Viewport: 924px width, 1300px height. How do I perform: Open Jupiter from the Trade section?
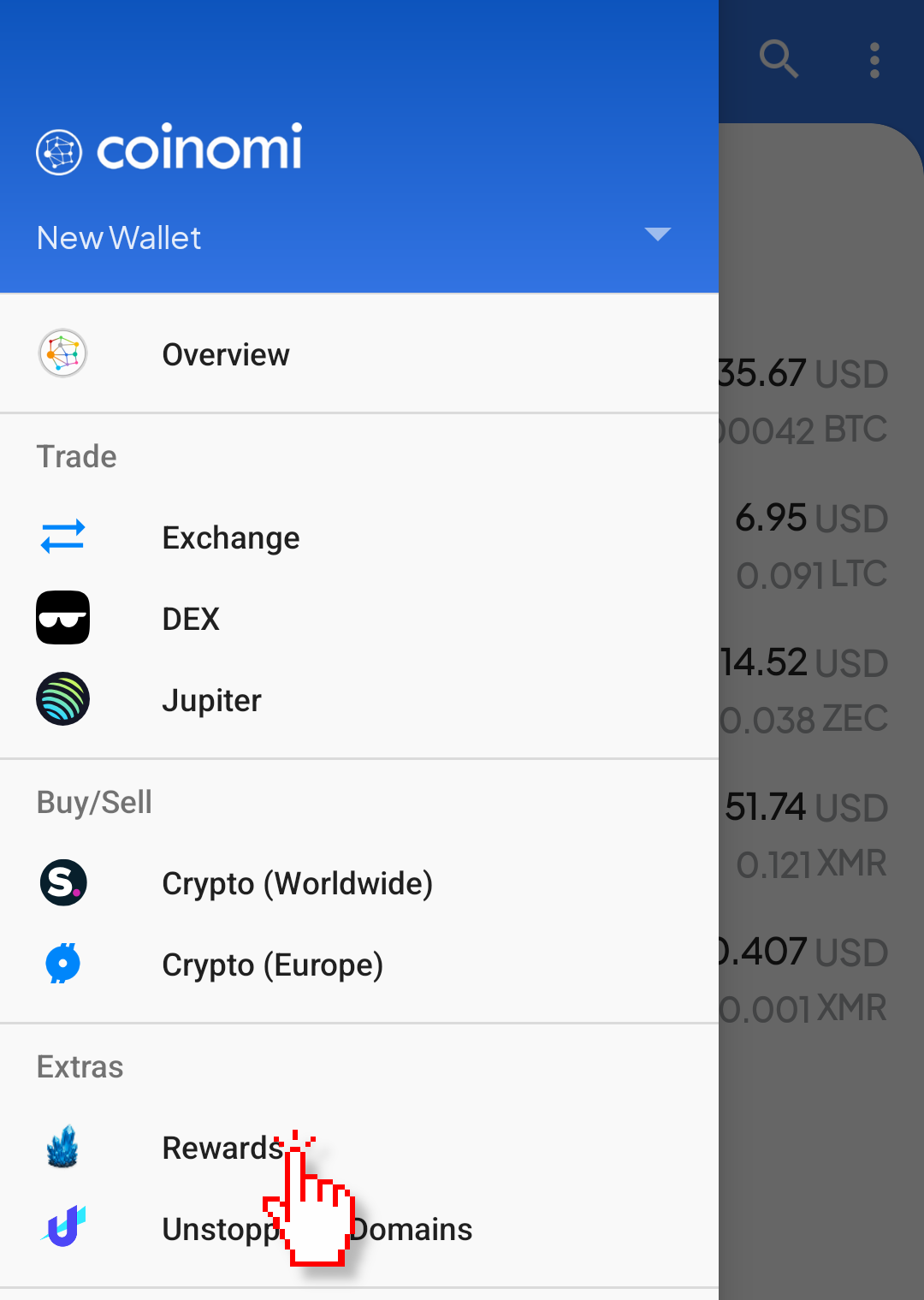coord(211,700)
